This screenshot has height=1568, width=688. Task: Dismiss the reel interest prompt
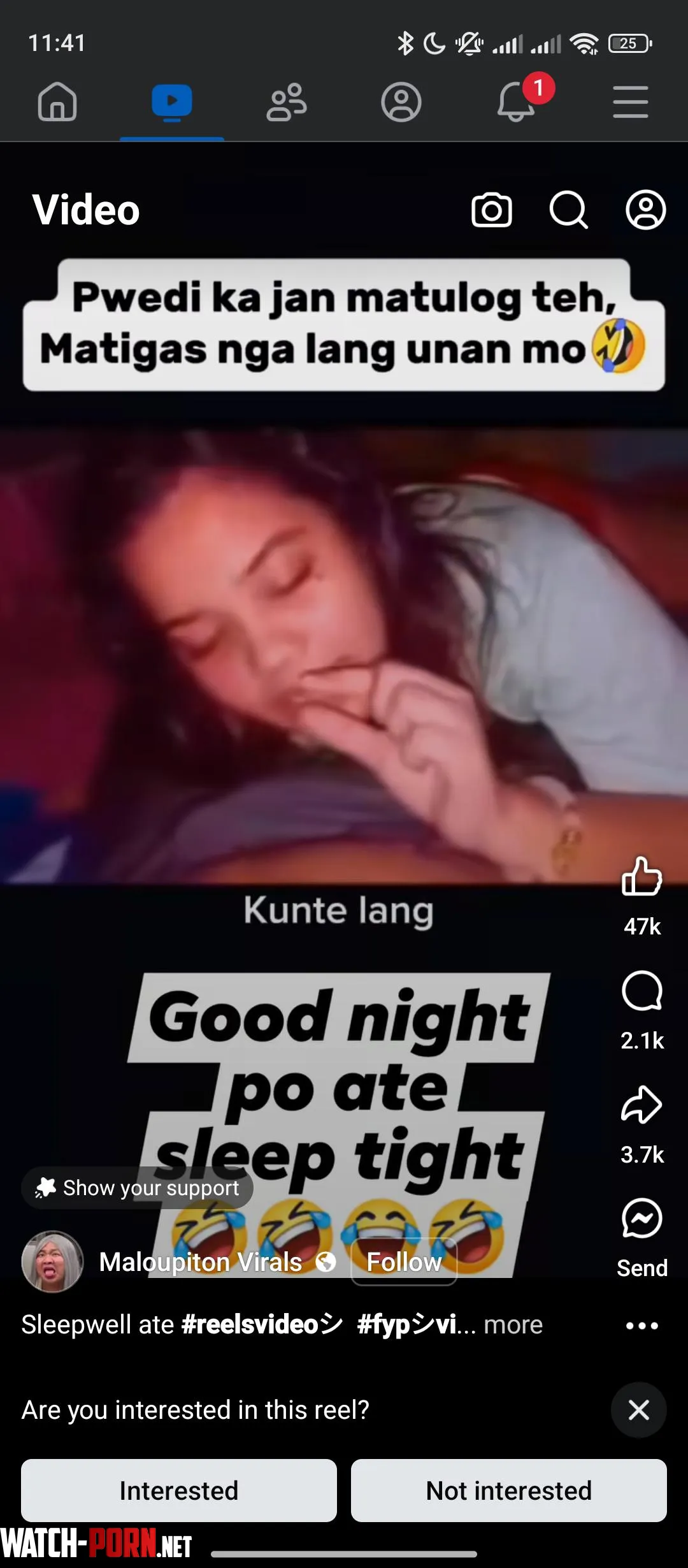tap(639, 1410)
